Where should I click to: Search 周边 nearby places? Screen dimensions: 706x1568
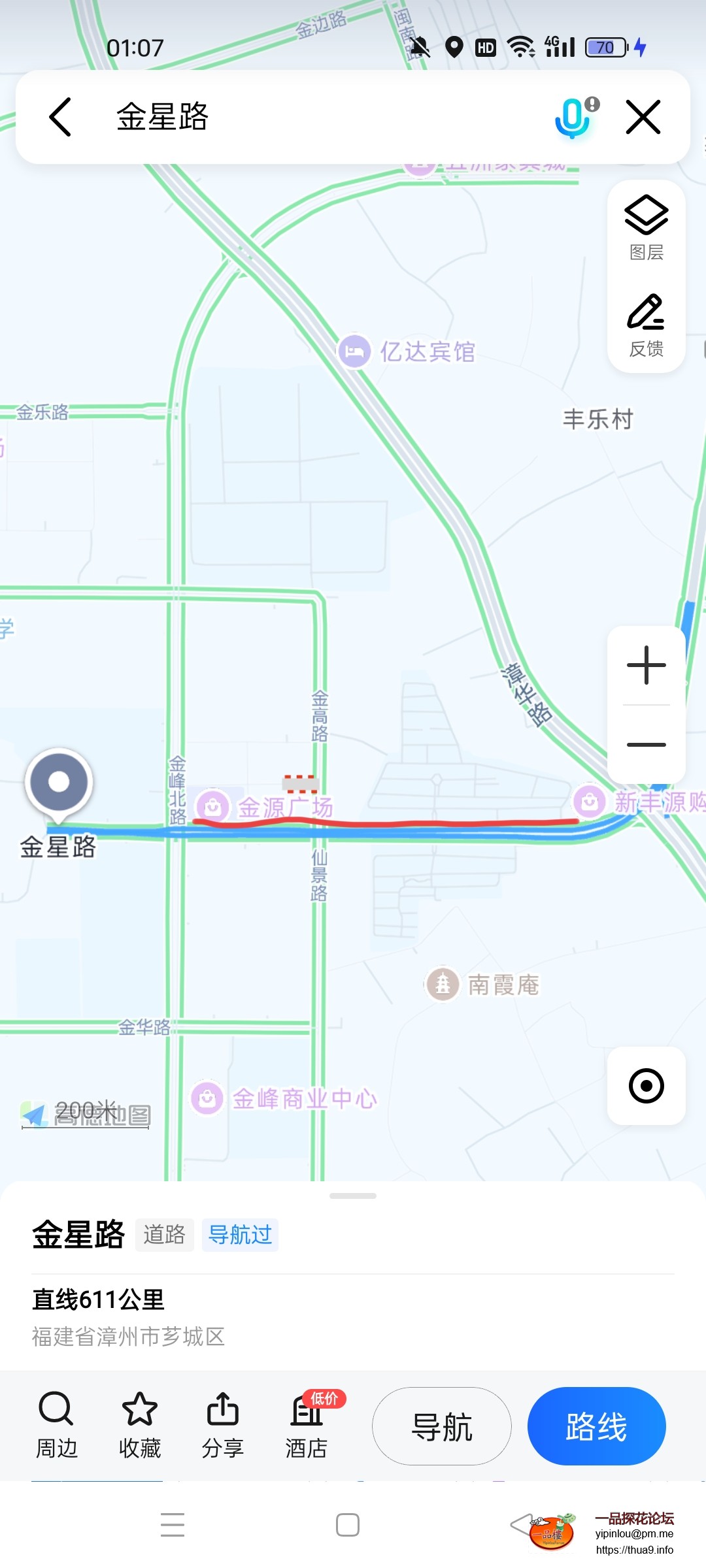pos(56,1425)
